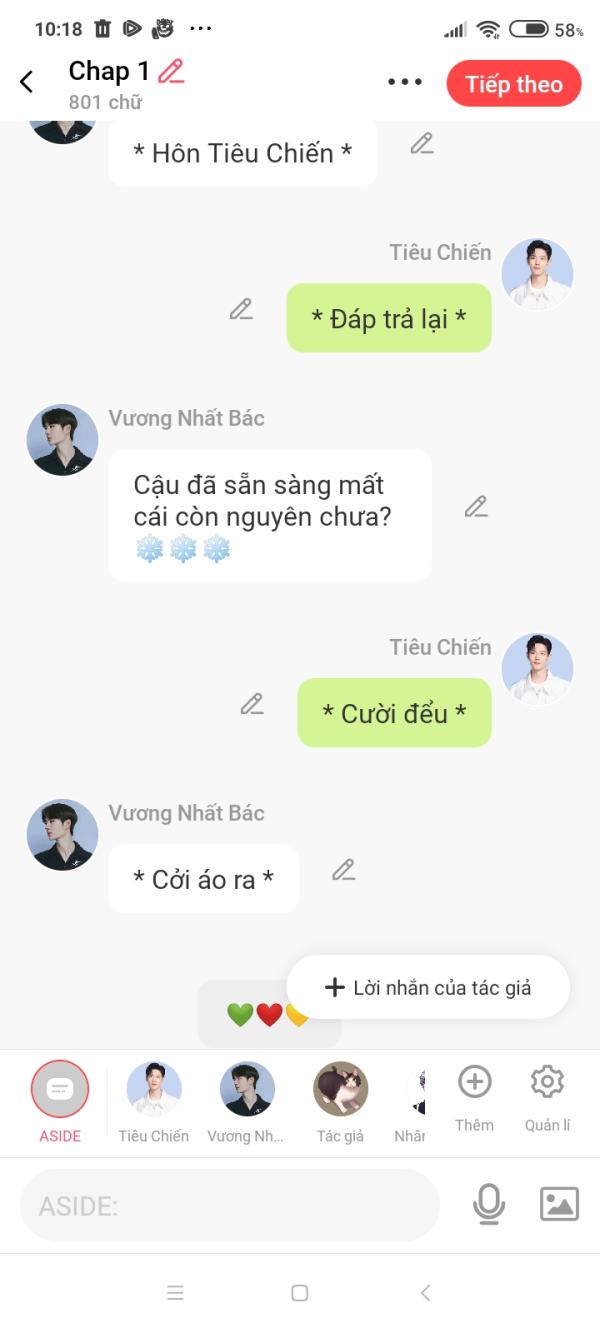Viewport: 600px width, 1333px height.
Task: Select the ASIDE speaker
Action: pyautogui.click(x=59, y=1090)
